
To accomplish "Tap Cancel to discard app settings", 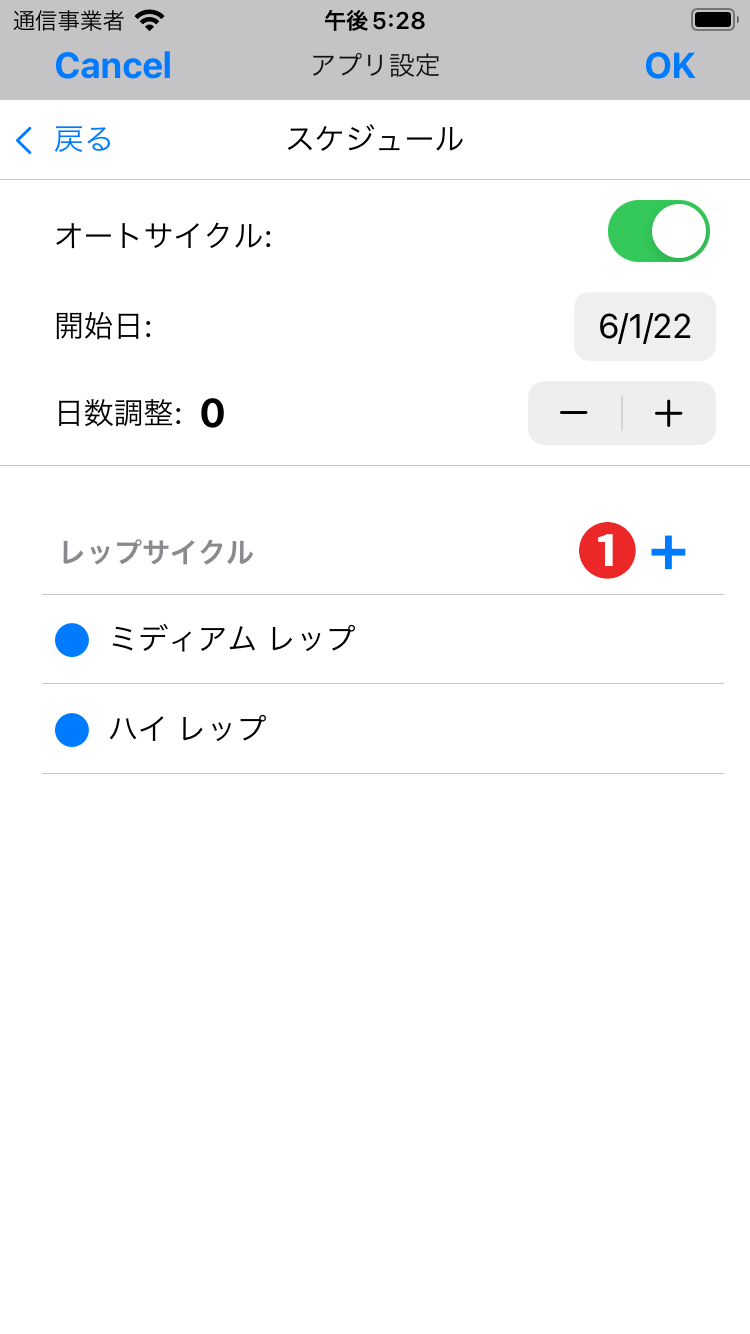I will tap(113, 66).
